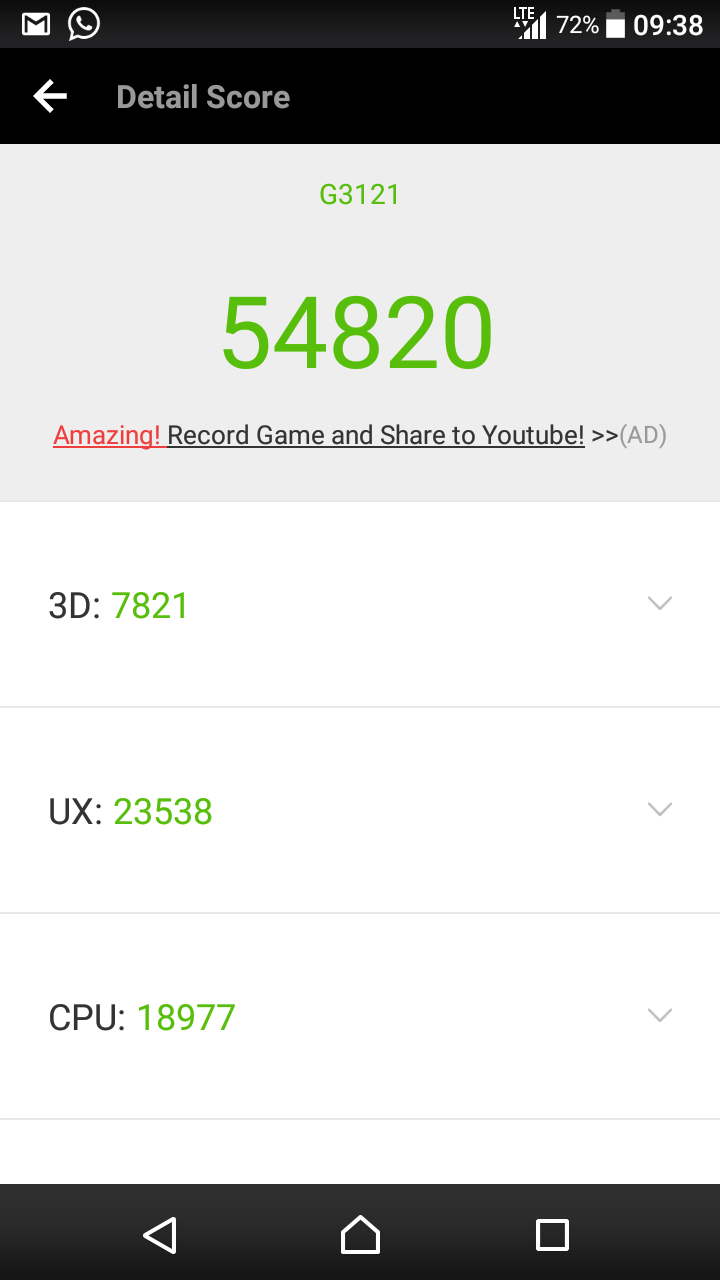Expand the 3D score details
This screenshot has height=1280, width=720.
coord(360,605)
